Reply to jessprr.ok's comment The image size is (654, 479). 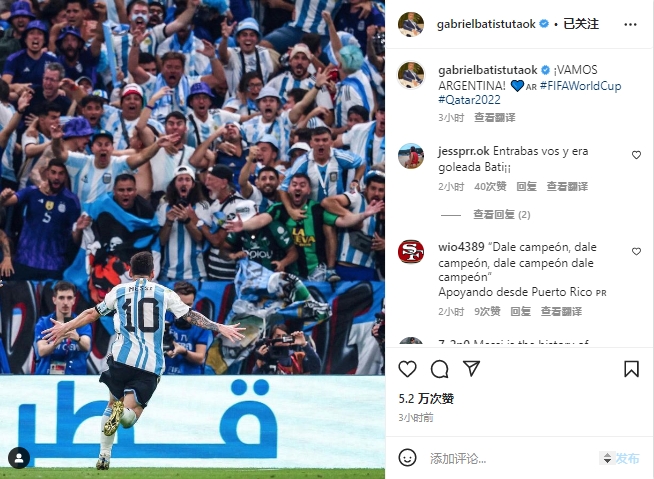pos(526,186)
